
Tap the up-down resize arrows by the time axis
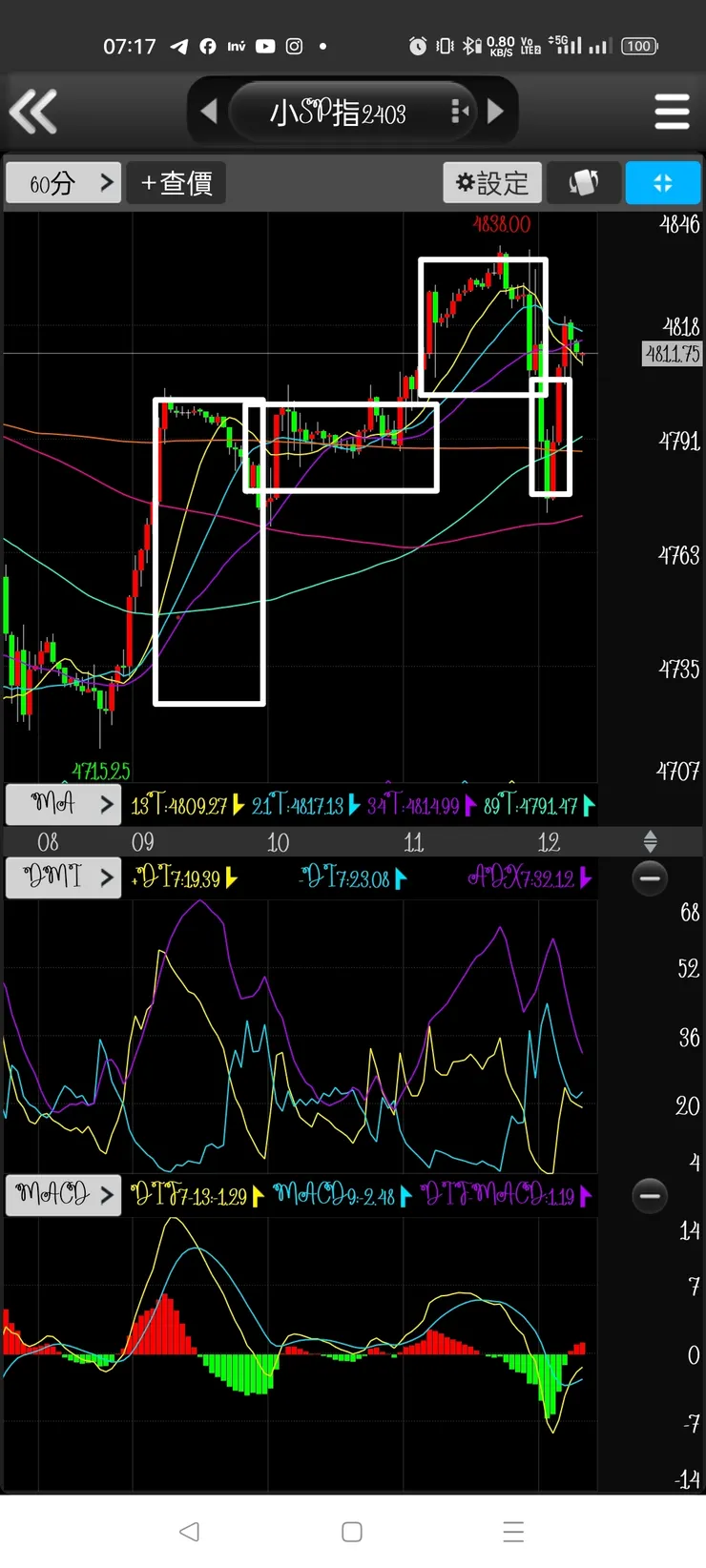point(650,841)
